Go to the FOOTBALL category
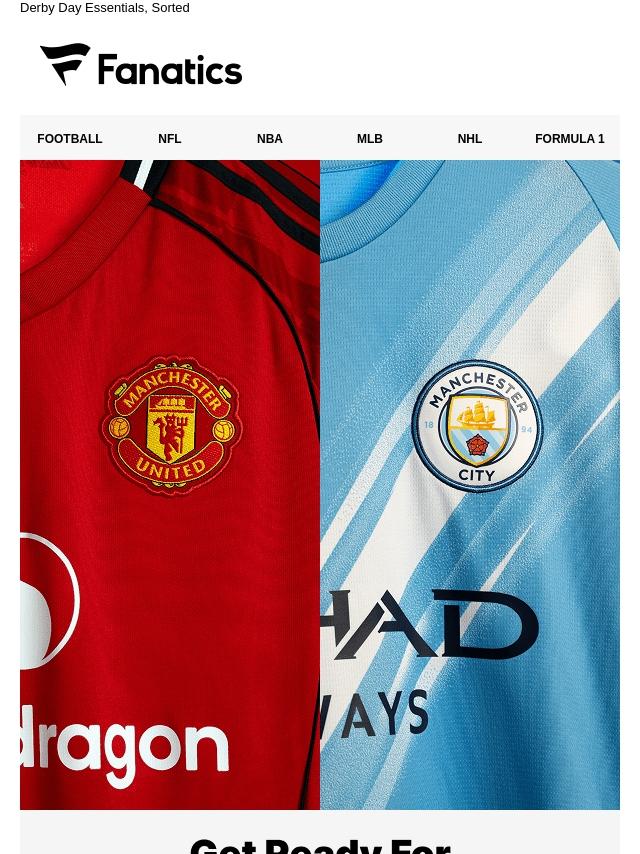The image size is (640, 854). (x=70, y=139)
